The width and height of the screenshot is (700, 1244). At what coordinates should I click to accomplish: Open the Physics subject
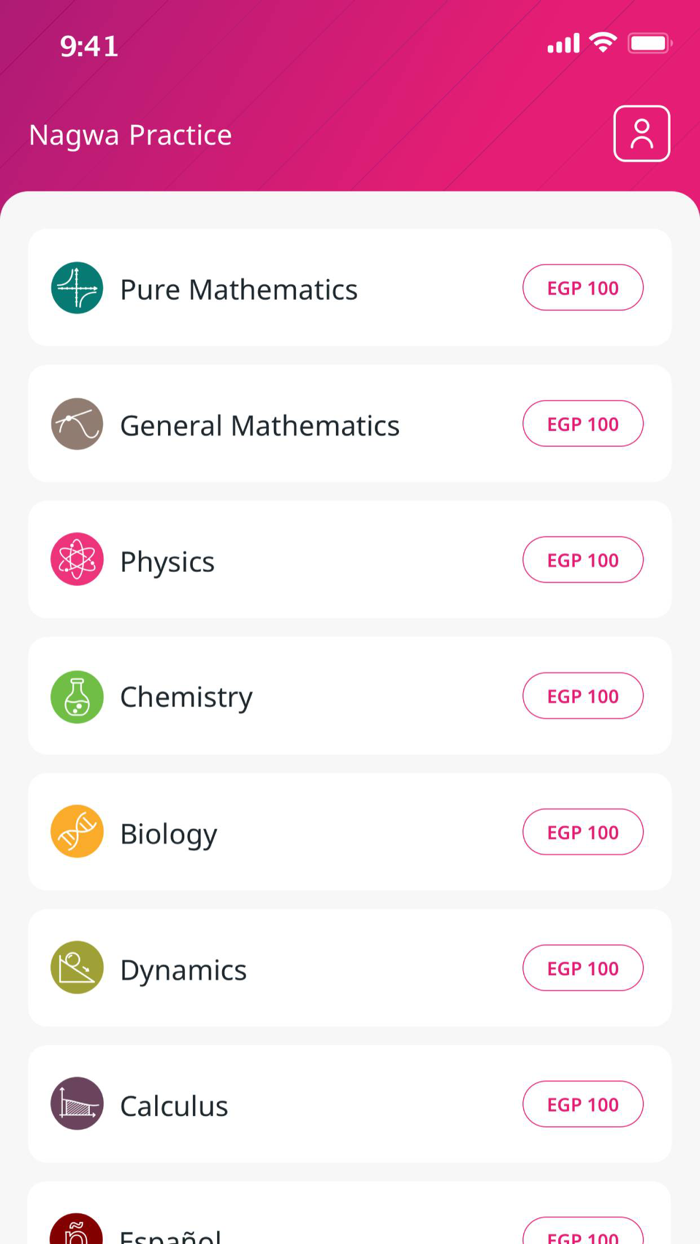pos(167,561)
